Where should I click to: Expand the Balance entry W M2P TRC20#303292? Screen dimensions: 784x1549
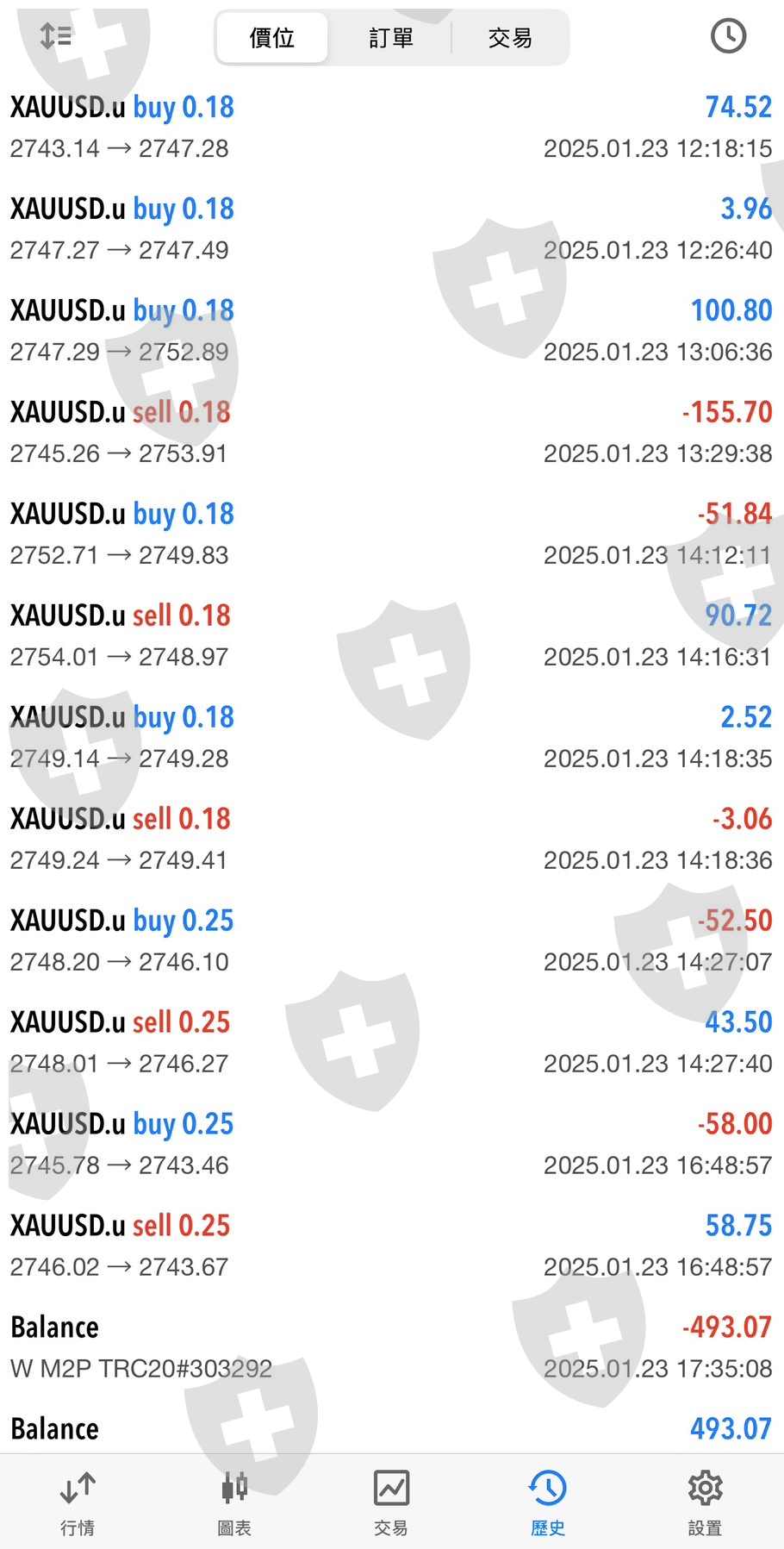(391, 1348)
